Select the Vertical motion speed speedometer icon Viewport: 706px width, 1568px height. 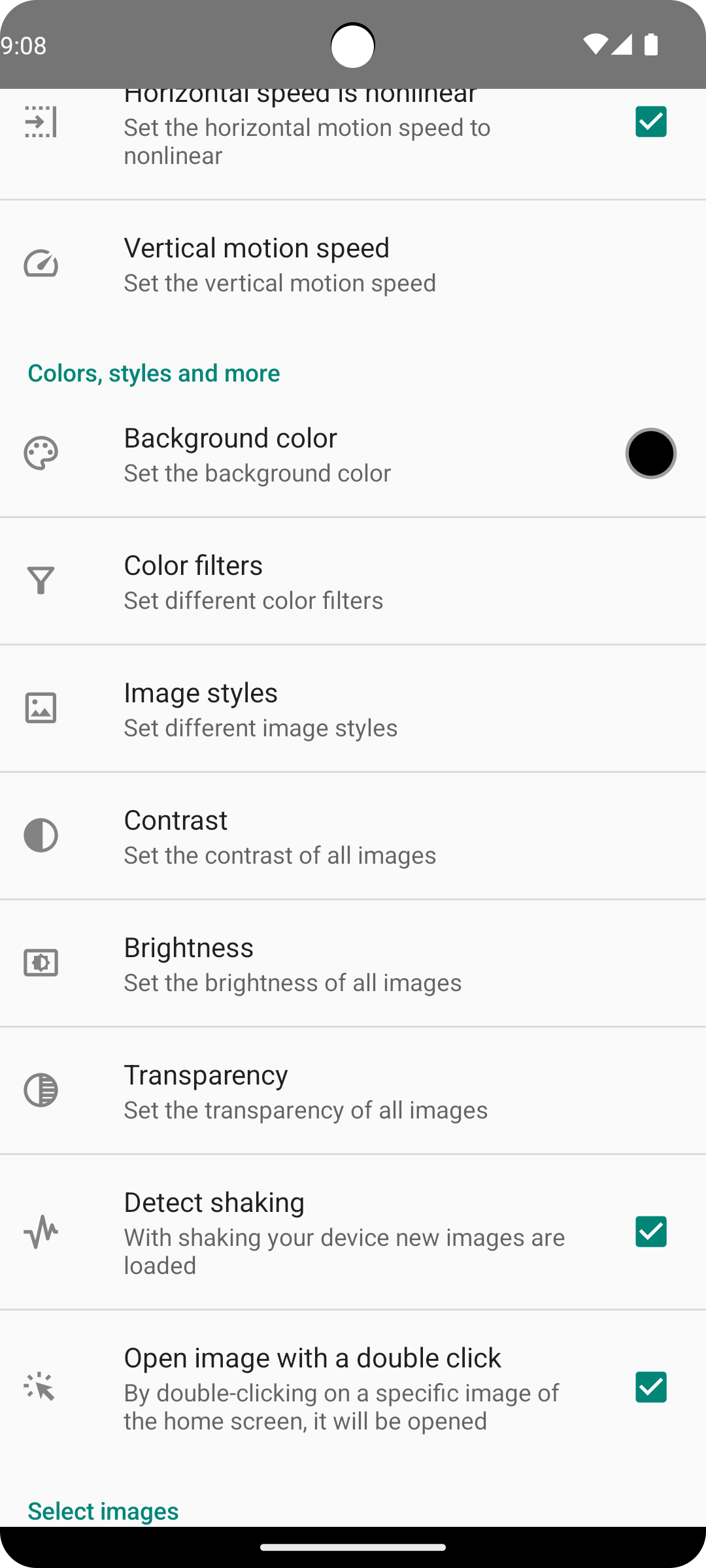41,265
